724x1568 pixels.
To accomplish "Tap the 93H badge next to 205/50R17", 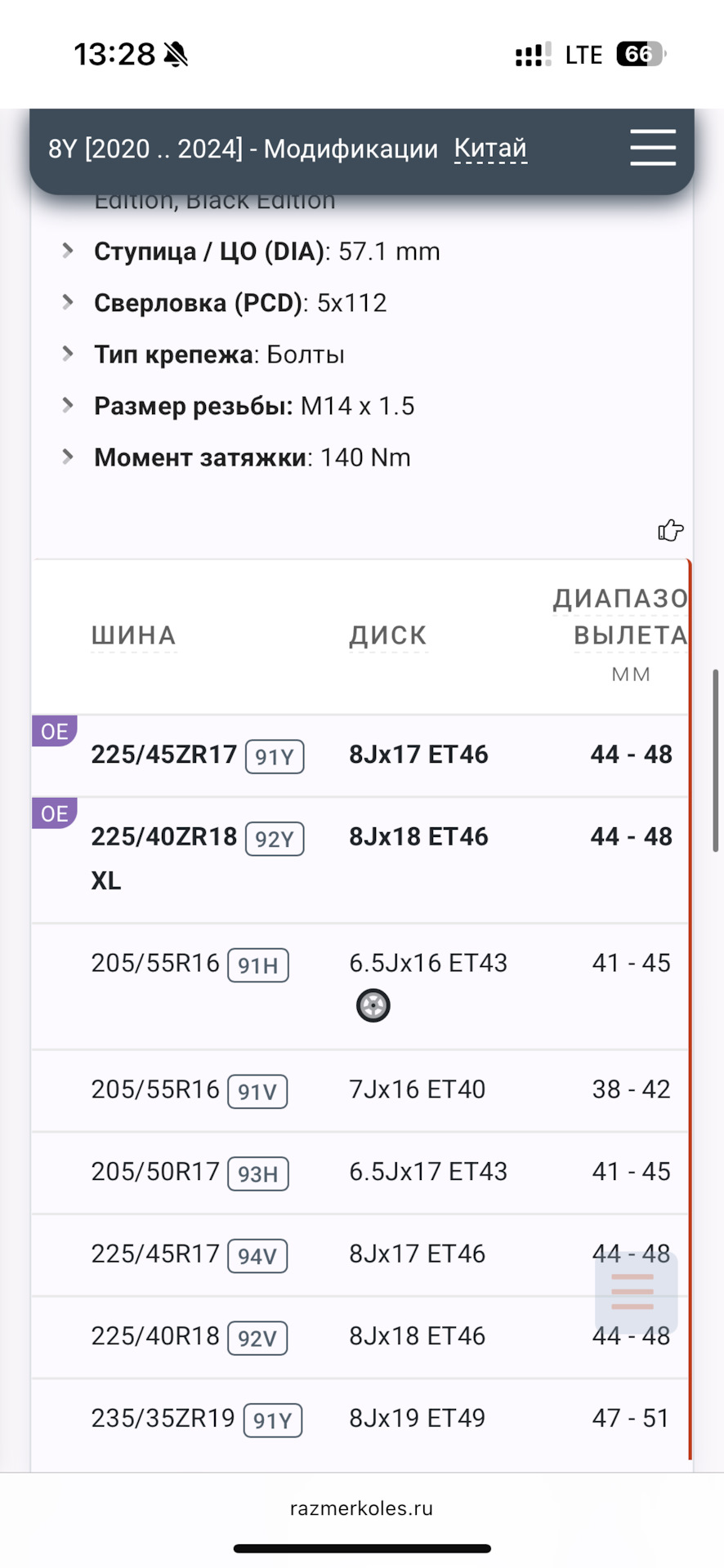I will click(257, 1174).
